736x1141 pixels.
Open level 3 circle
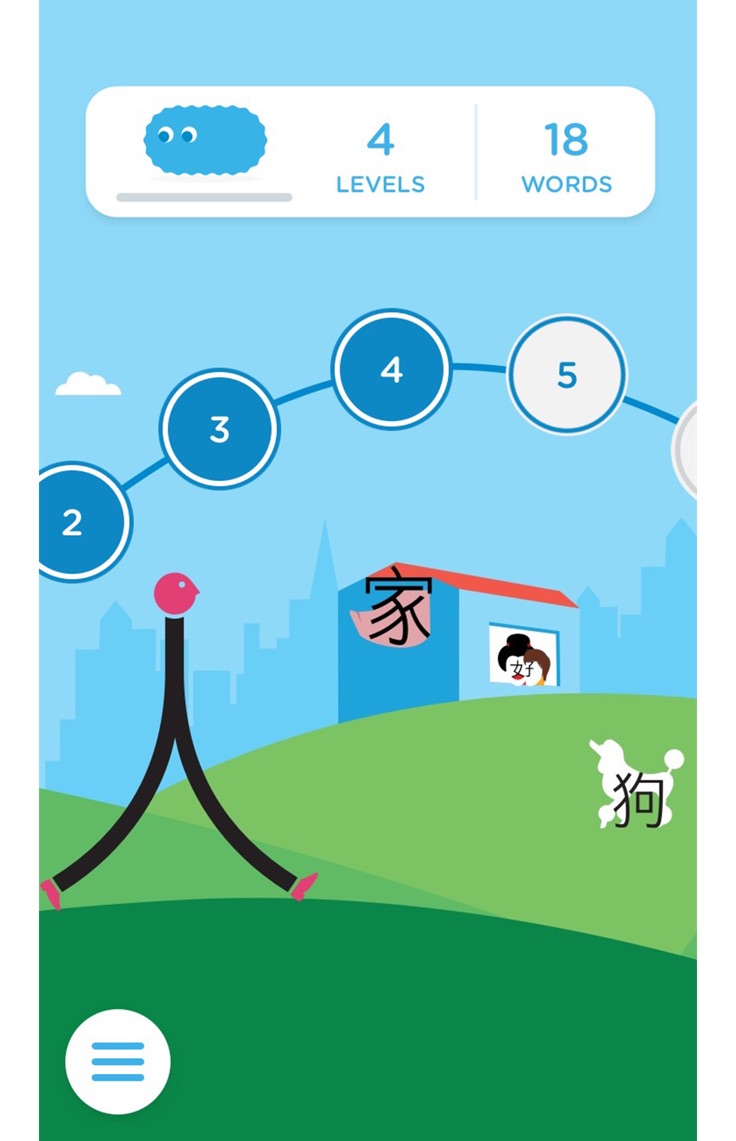pos(220,429)
